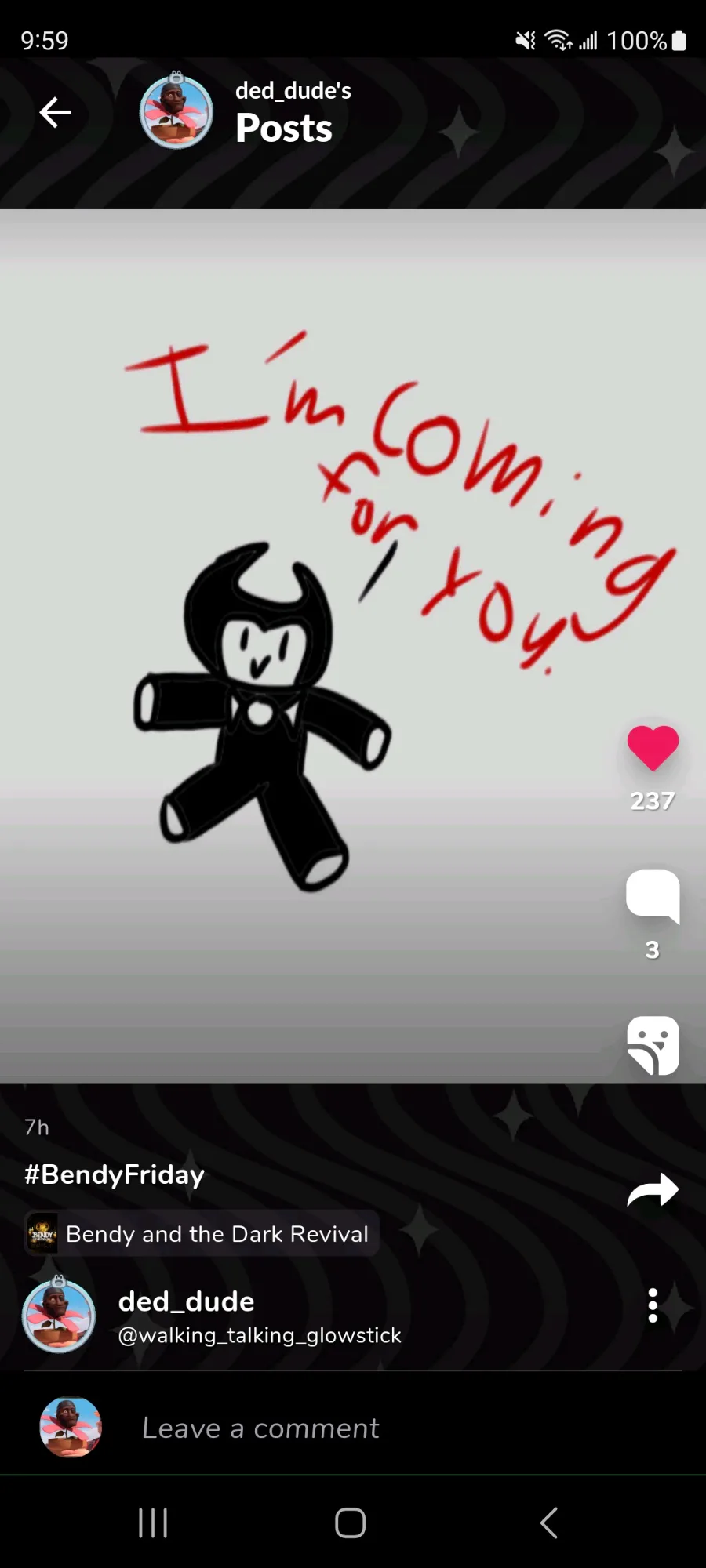Open the #BendyFriday hashtag

[x=115, y=1174]
